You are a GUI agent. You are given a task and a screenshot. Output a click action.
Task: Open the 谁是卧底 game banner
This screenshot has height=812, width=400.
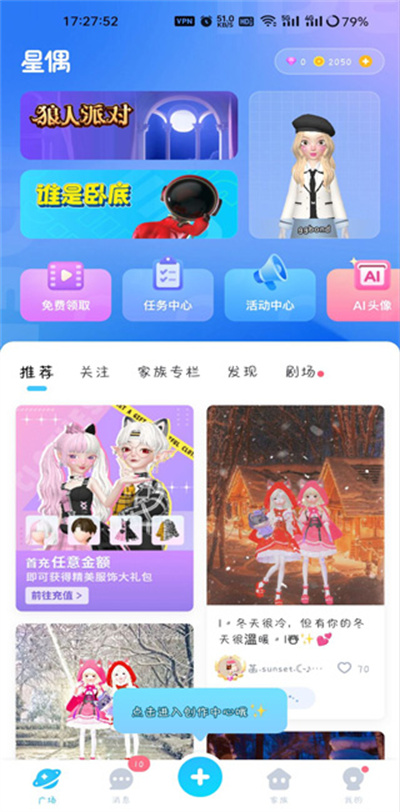click(x=129, y=204)
